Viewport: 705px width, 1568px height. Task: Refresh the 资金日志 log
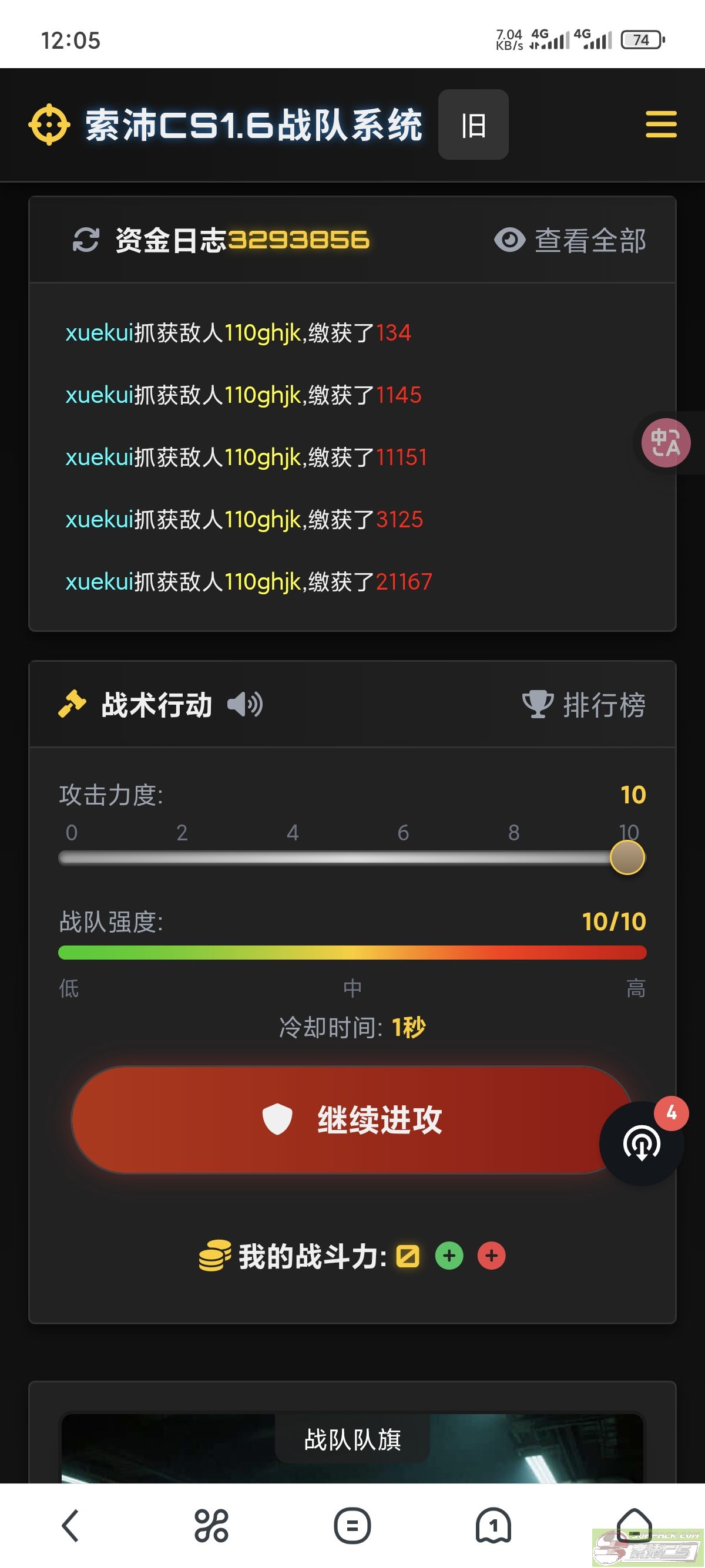(86, 239)
